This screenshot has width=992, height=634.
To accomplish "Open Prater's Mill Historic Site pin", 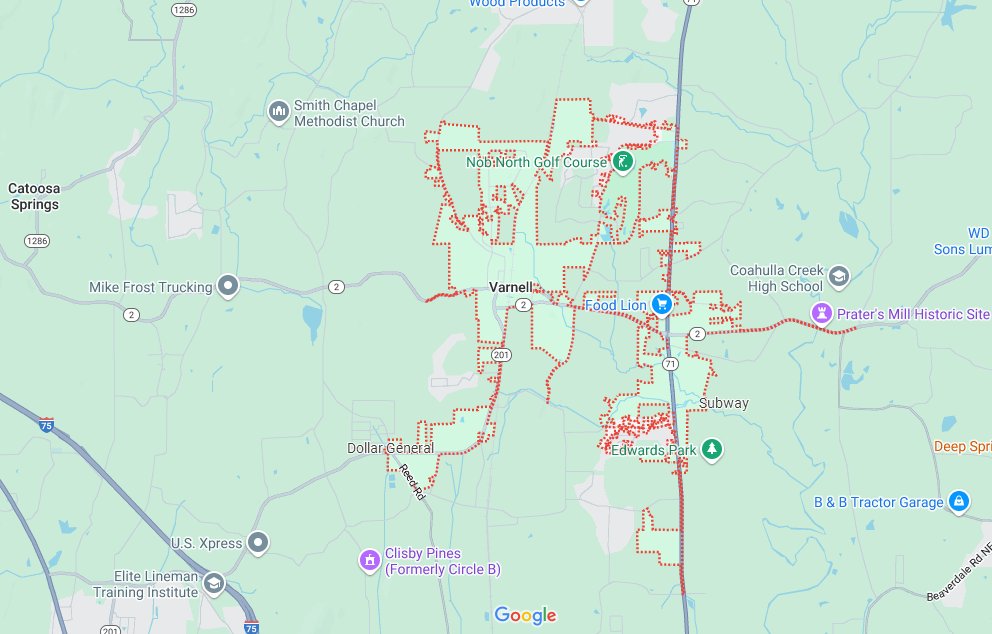I will coord(821,314).
